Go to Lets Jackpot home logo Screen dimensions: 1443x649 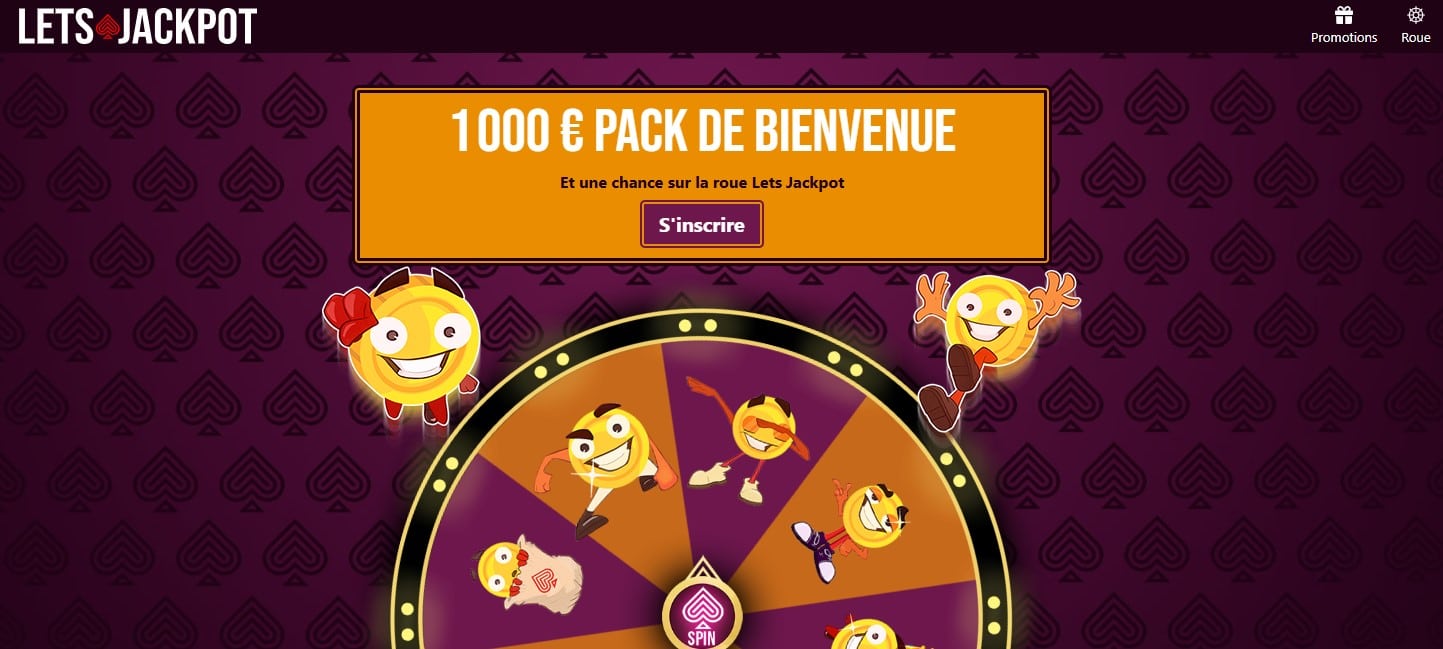click(x=138, y=26)
